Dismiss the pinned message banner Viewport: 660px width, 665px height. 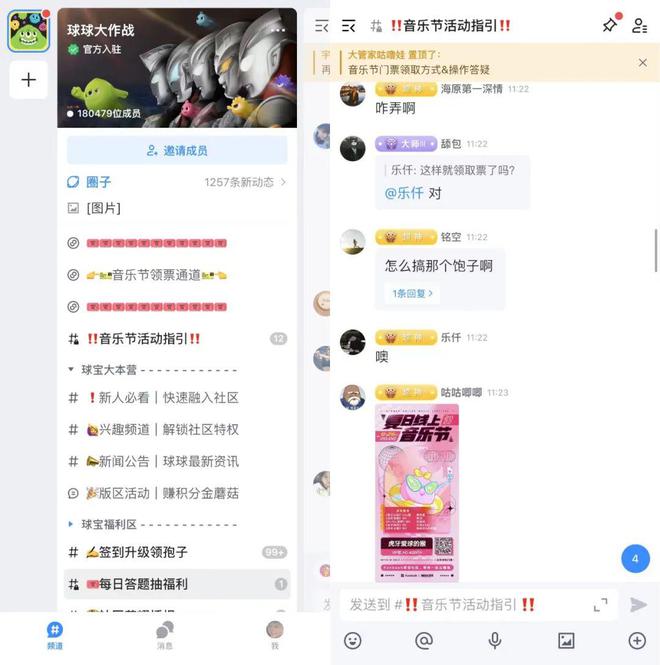pos(642,62)
